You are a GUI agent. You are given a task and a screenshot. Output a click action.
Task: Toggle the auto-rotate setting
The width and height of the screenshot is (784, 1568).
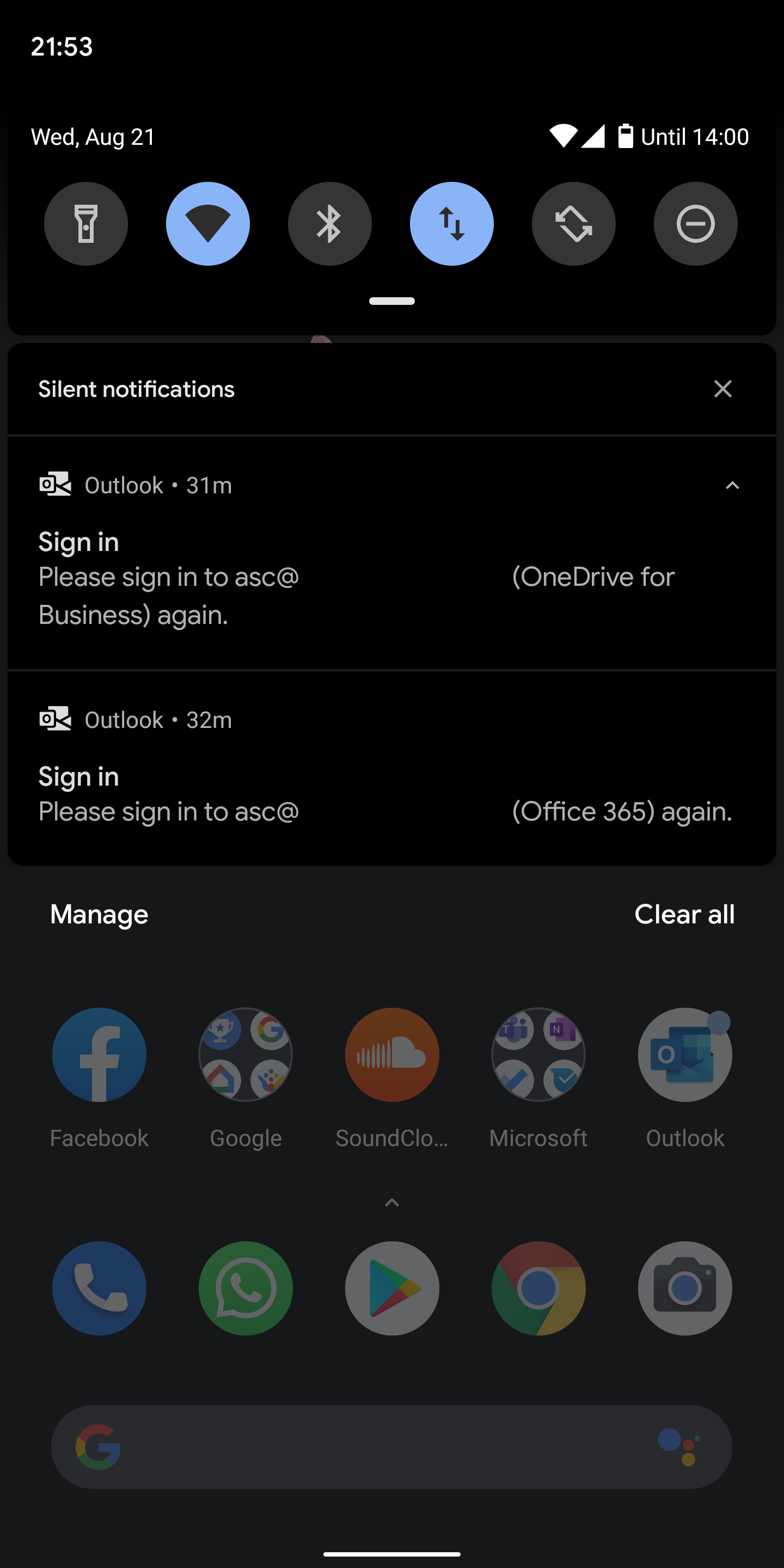tap(573, 223)
